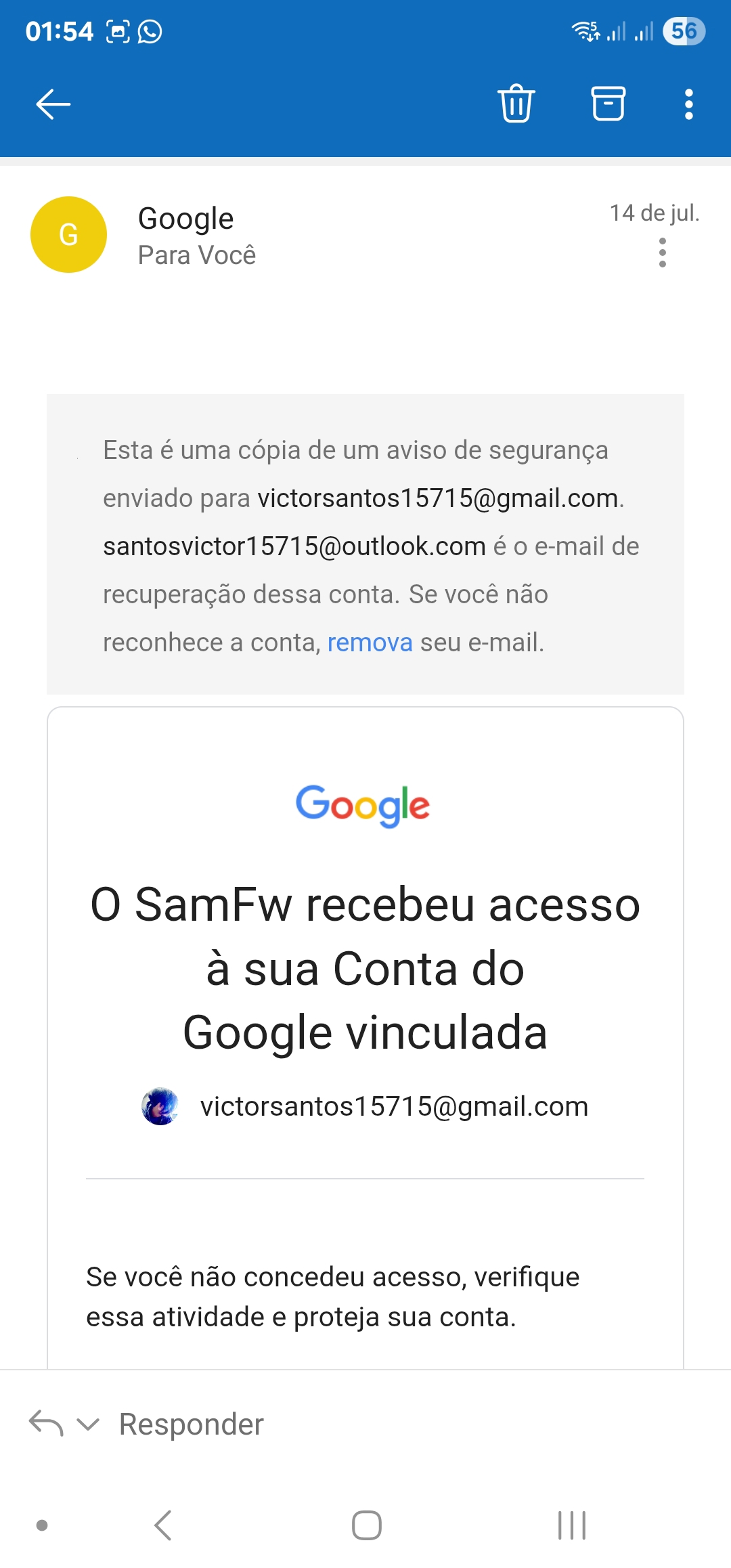Image resolution: width=731 pixels, height=1568 pixels.
Task: Open the recent apps view
Action: click(571, 1525)
